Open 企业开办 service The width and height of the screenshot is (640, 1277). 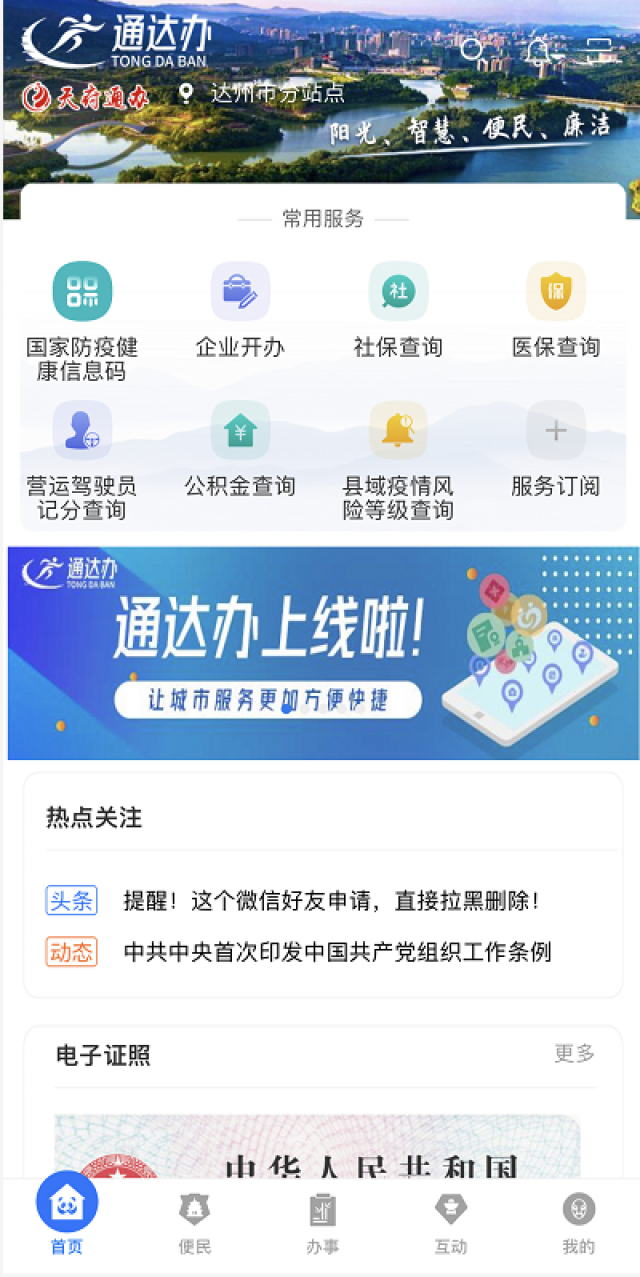[240, 291]
